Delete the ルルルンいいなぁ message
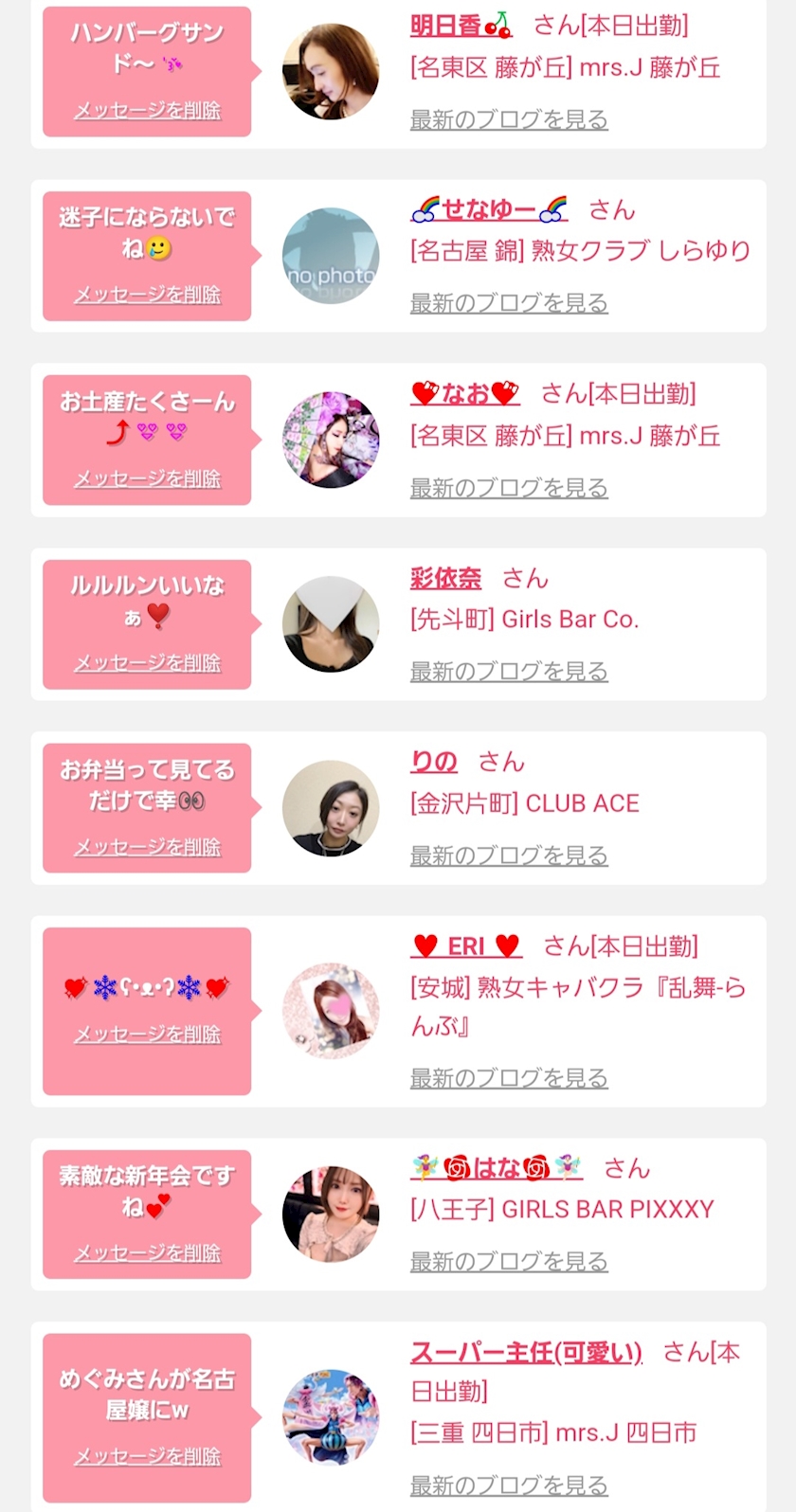The image size is (796, 1512). (x=147, y=662)
